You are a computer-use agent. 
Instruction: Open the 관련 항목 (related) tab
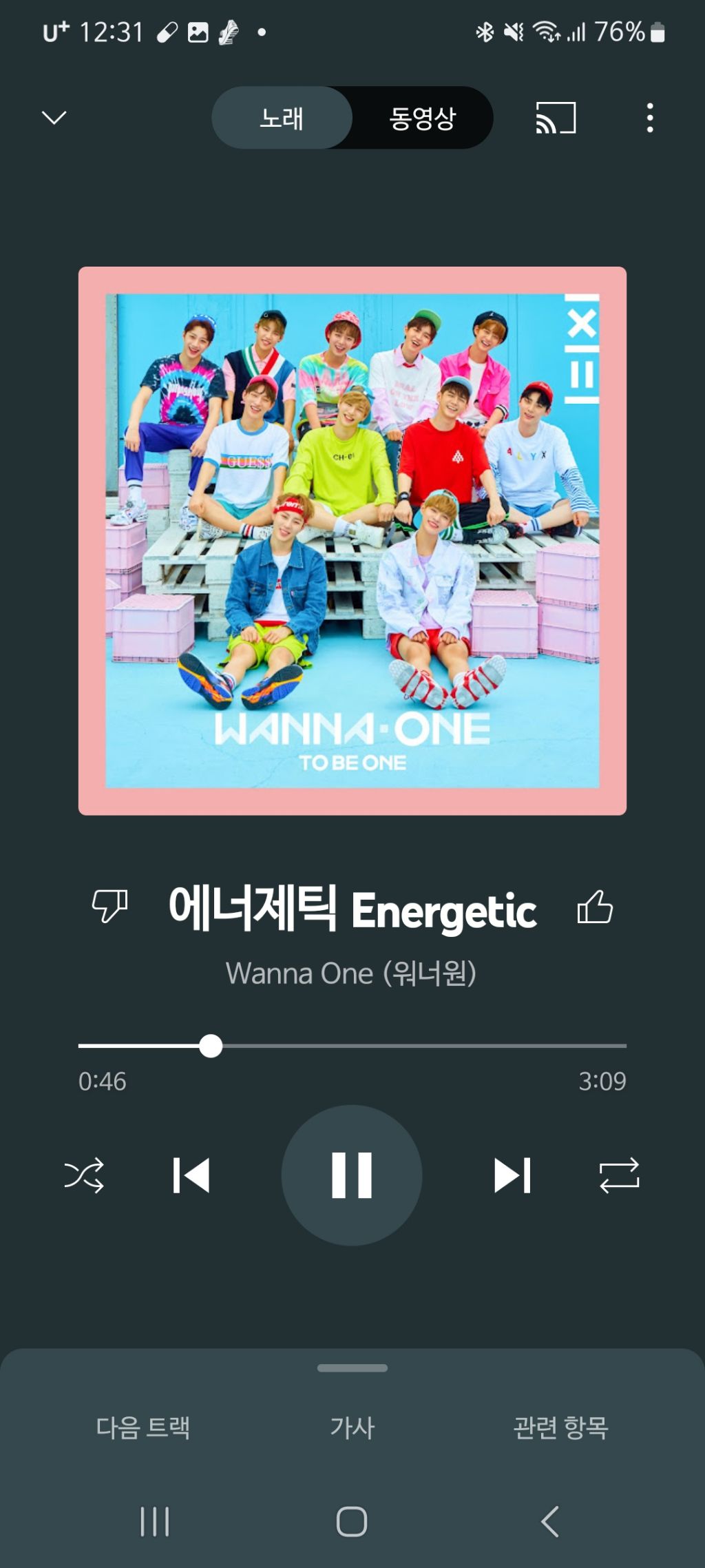click(560, 1427)
